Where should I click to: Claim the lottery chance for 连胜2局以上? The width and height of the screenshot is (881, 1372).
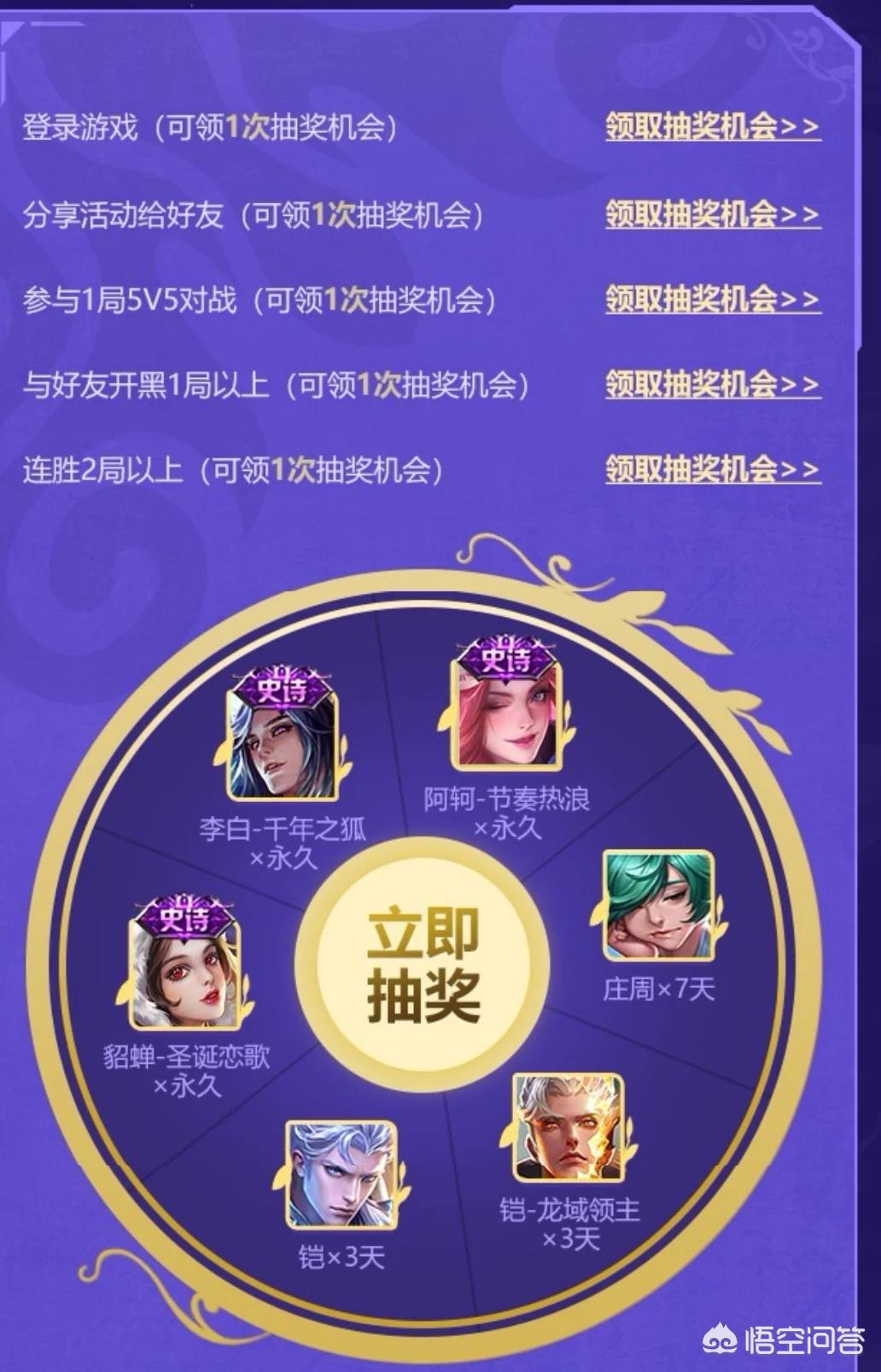point(712,468)
